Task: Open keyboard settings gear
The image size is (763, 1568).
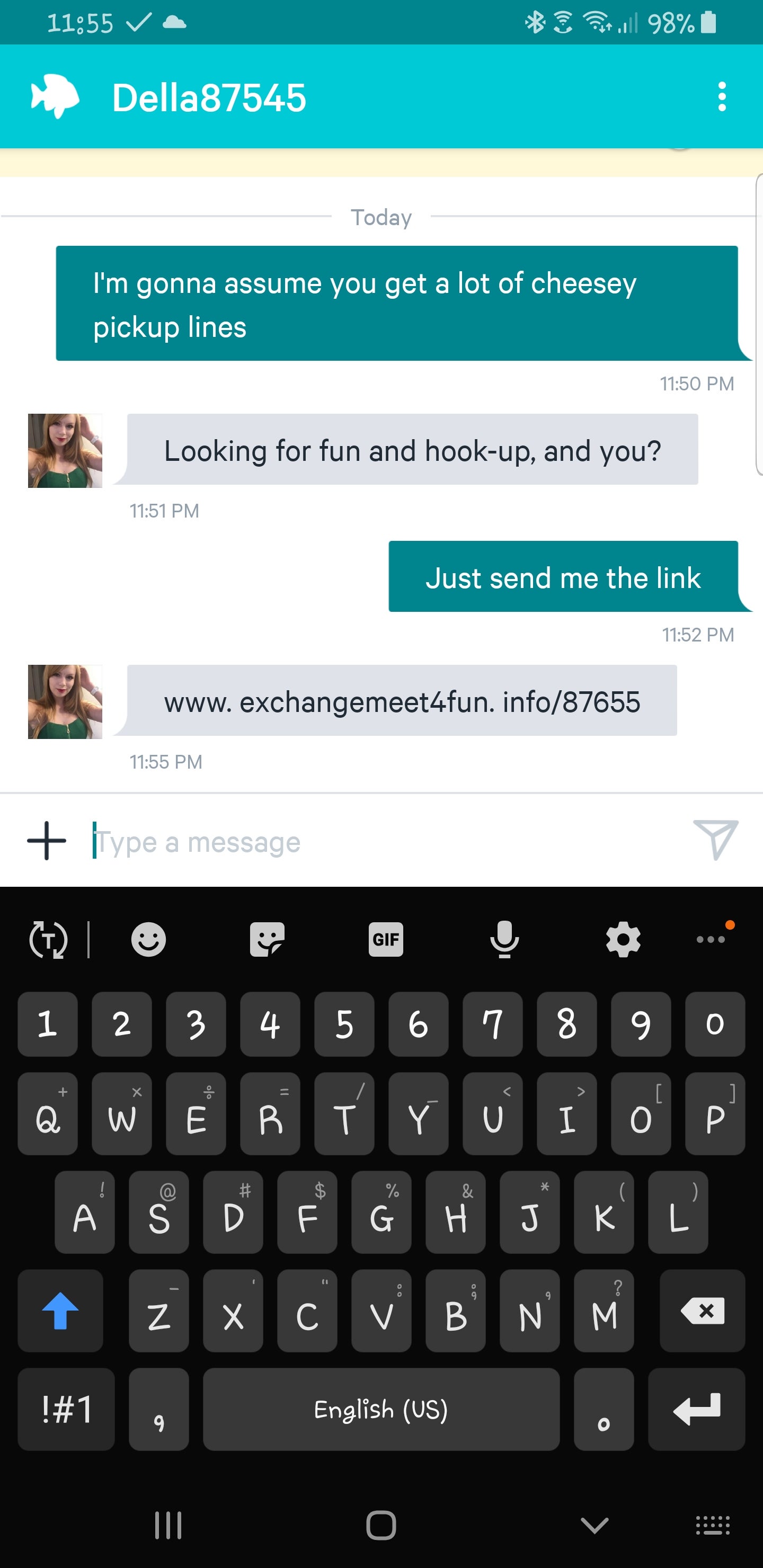Action: coord(623,939)
